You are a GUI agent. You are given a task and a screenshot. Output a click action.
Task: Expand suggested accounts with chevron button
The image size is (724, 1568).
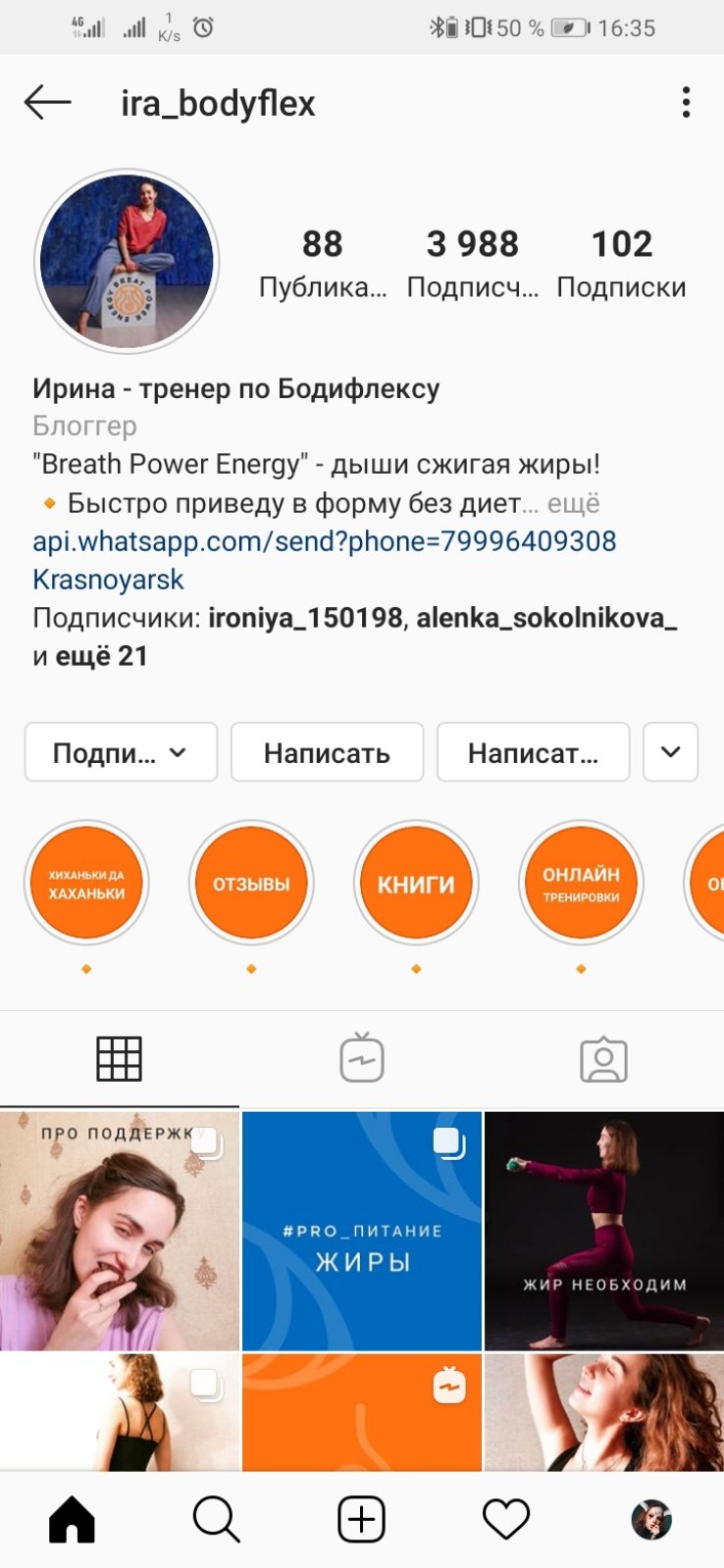click(670, 752)
